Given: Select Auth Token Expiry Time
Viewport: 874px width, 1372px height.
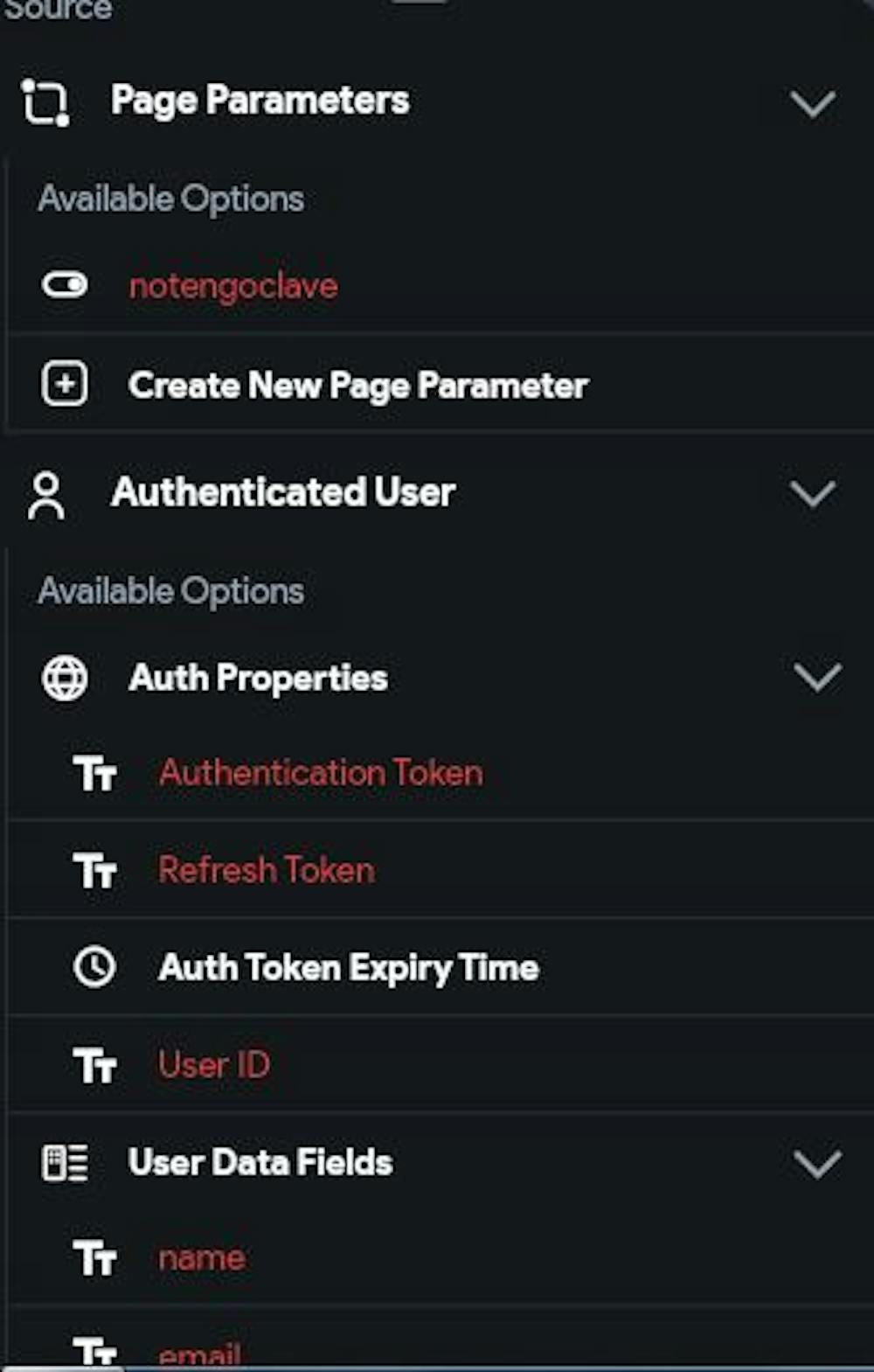Looking at the screenshot, I should tap(348, 967).
